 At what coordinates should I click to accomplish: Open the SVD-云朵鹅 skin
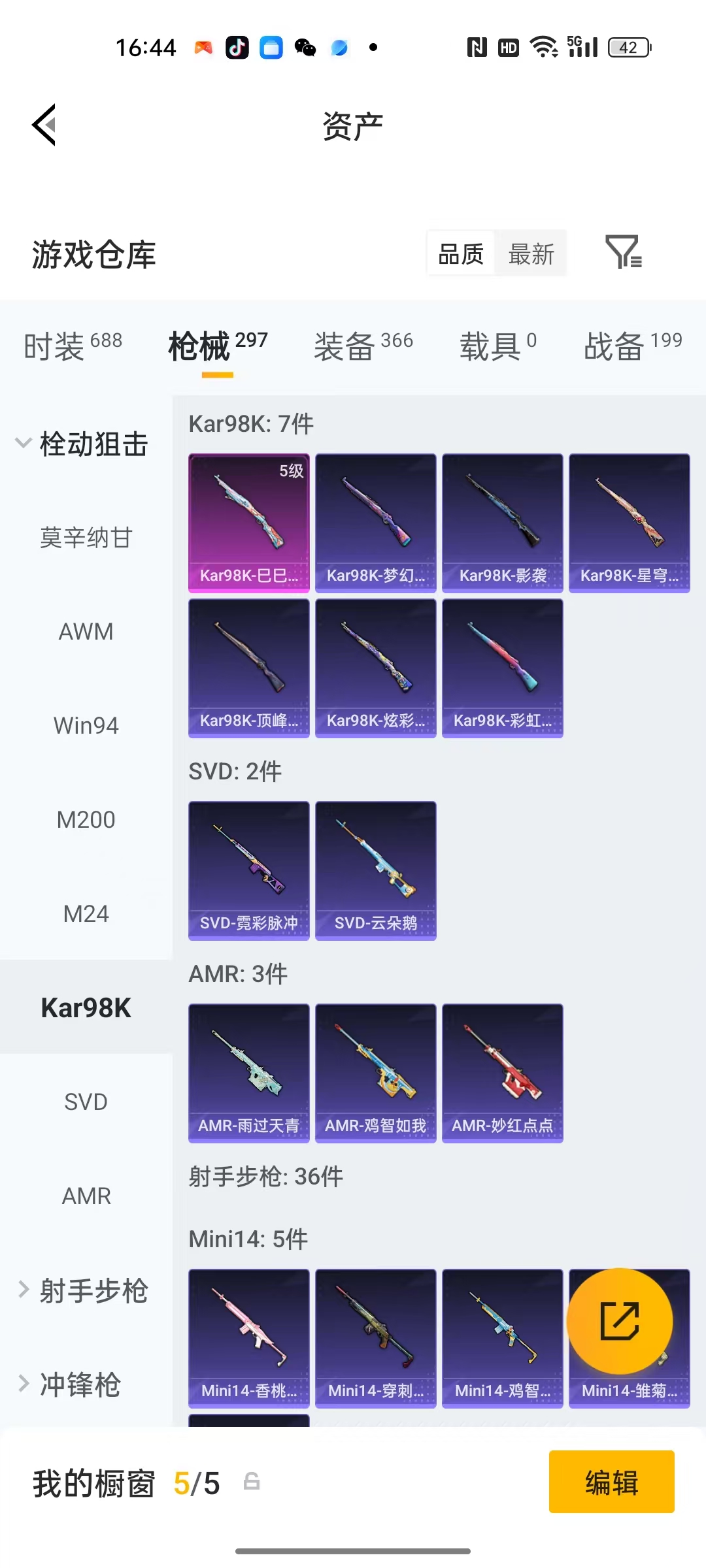[x=375, y=871]
